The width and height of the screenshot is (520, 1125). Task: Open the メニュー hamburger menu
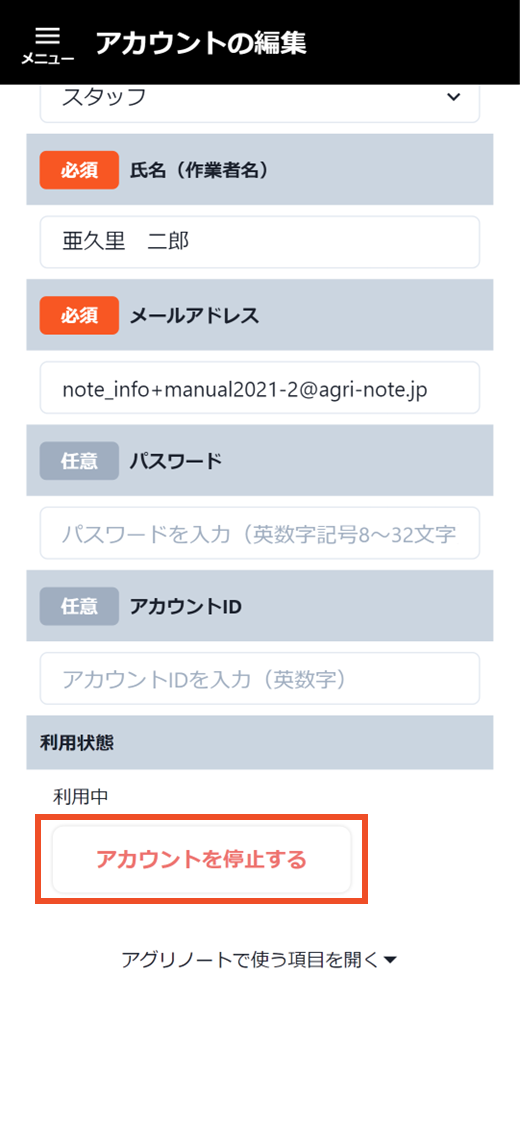click(x=47, y=44)
